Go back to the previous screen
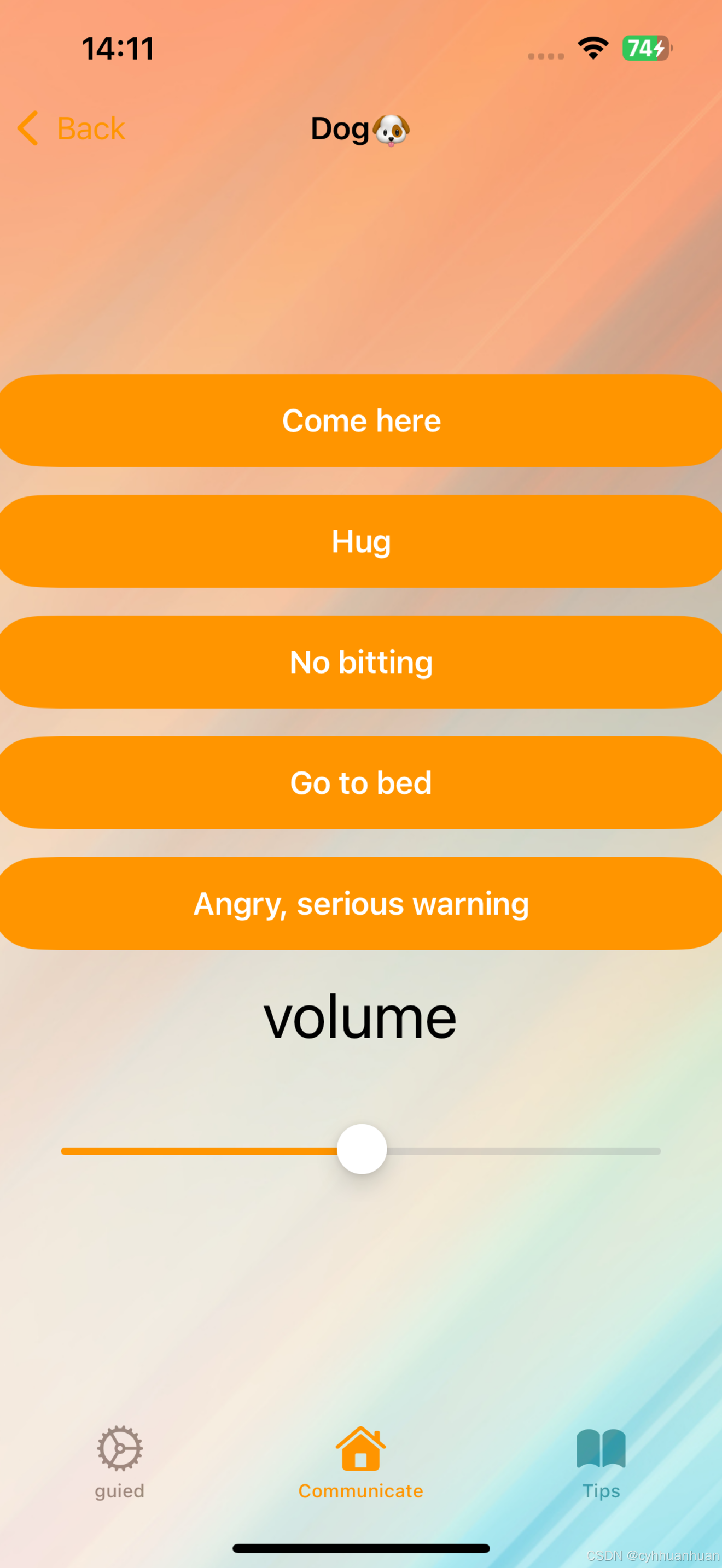Image resolution: width=722 pixels, height=1568 pixels. [x=71, y=128]
